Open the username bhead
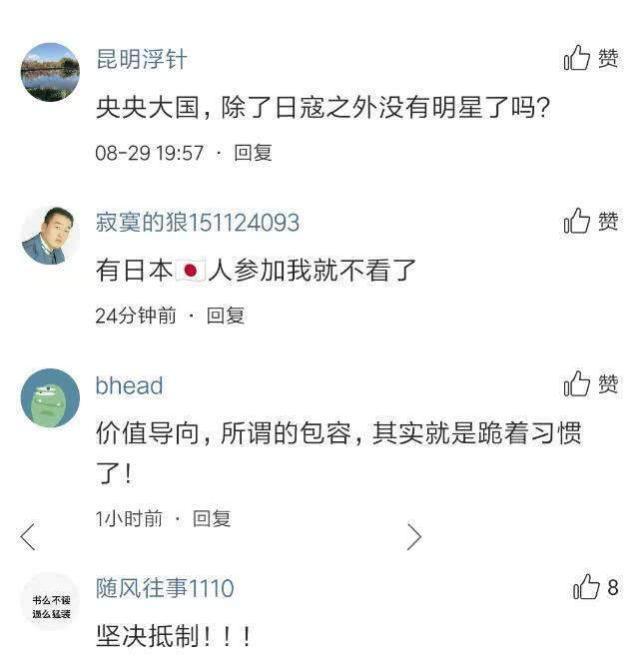The width and height of the screenshot is (640, 667). (129, 386)
